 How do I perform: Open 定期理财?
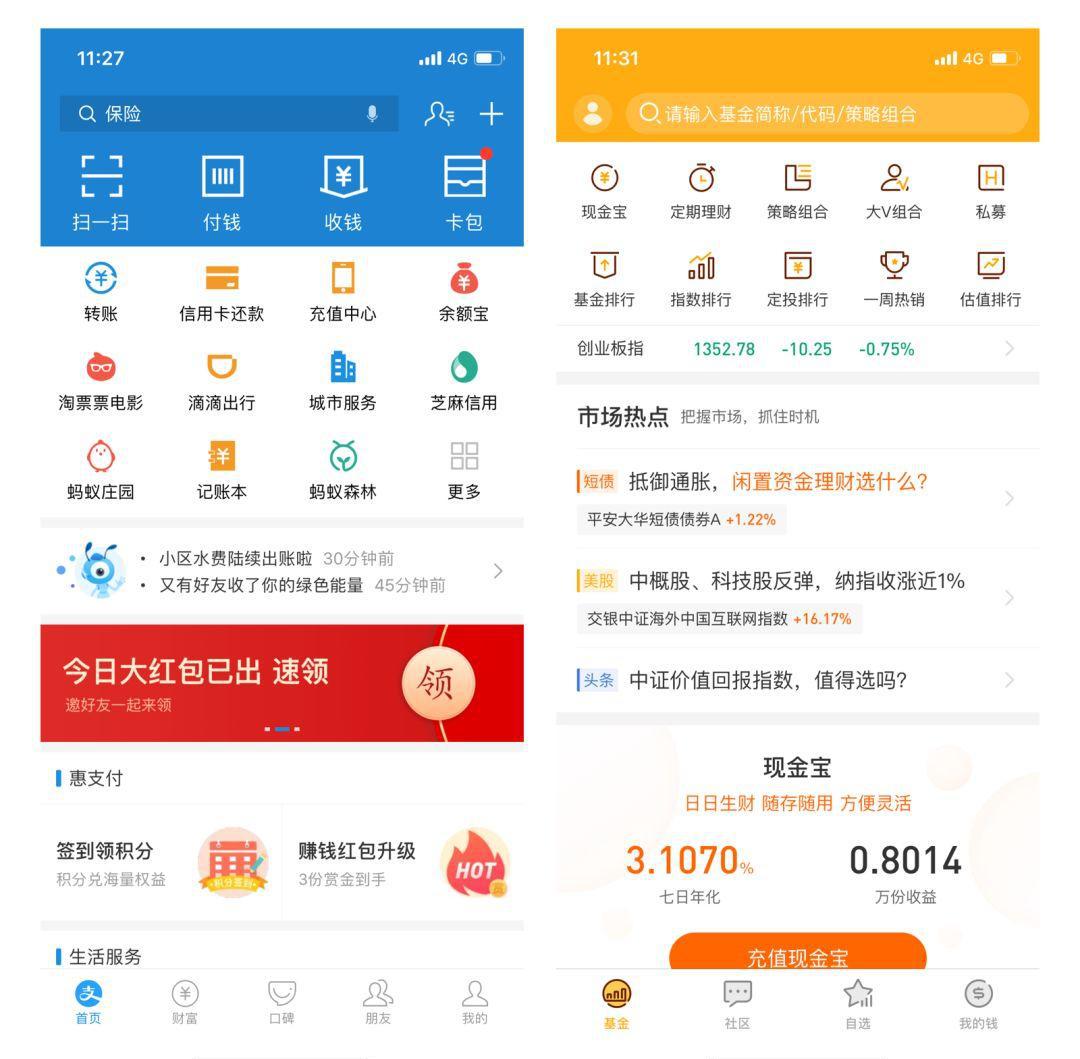[701, 191]
